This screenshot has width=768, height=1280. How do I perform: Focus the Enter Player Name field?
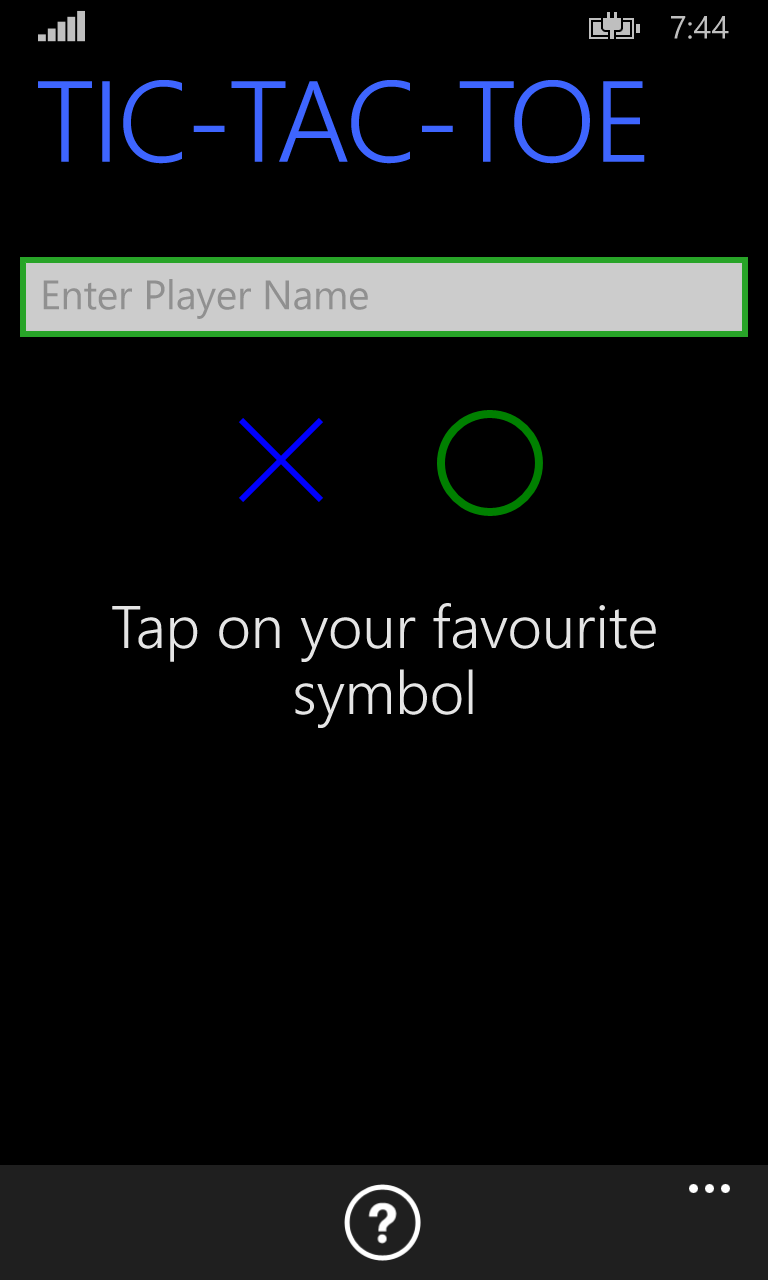pos(384,297)
